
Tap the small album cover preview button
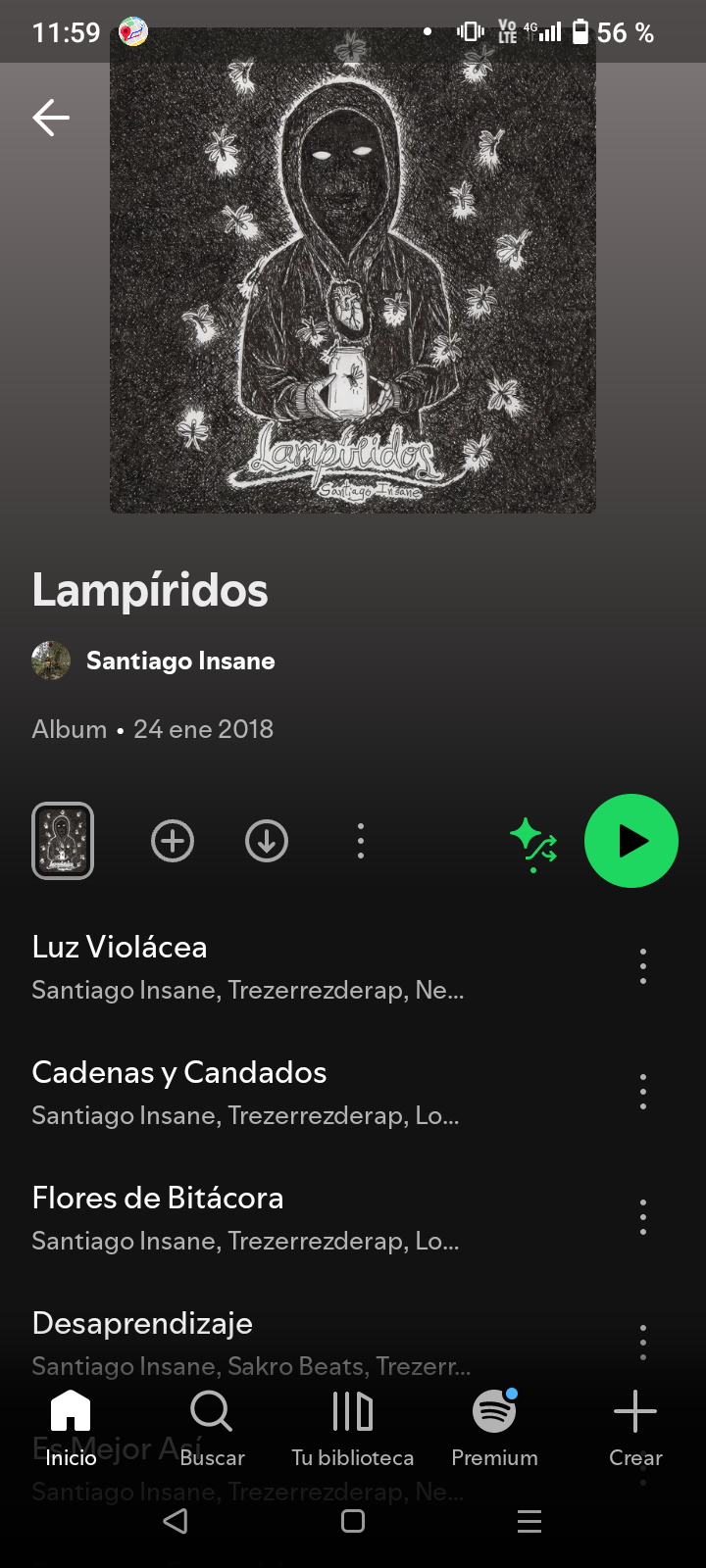(63, 841)
